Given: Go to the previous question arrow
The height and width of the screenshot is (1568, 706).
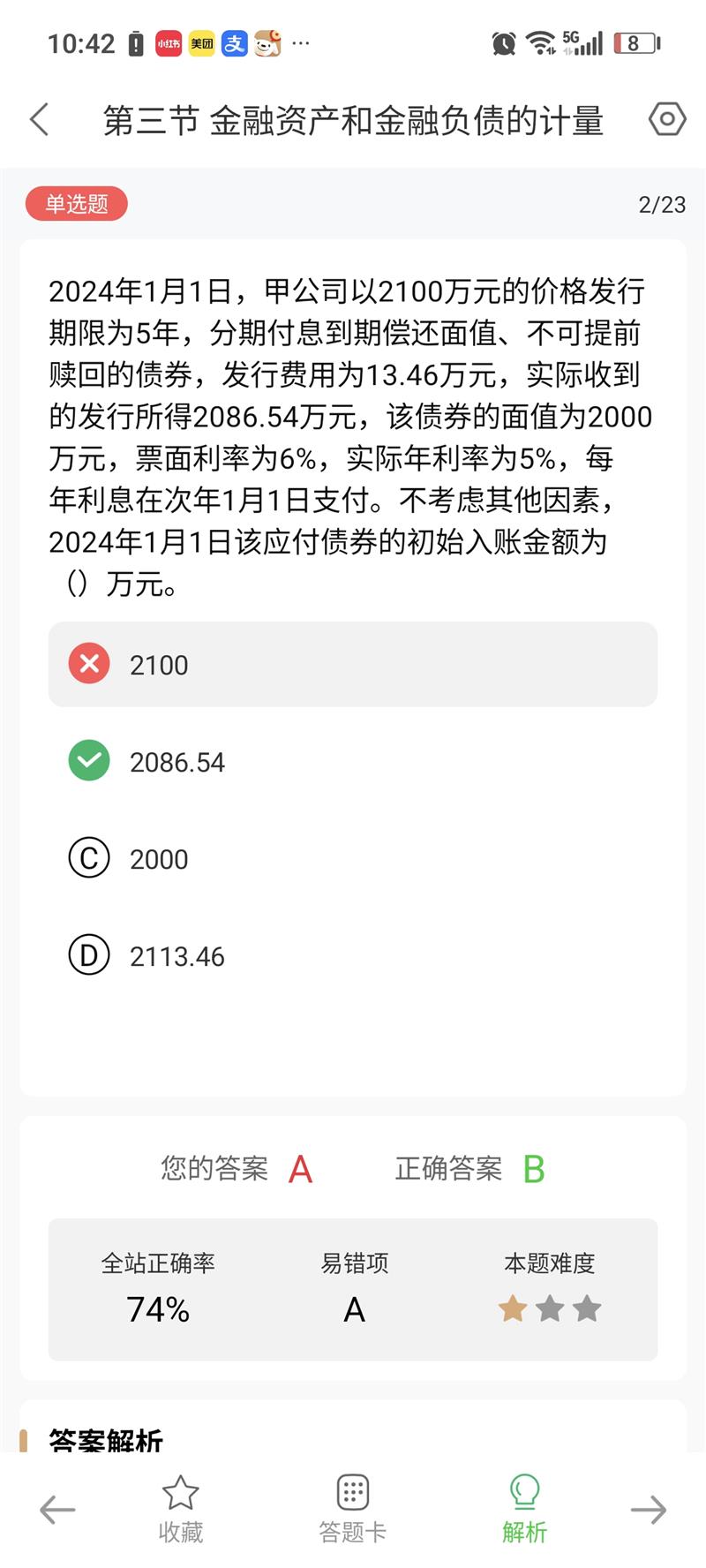Looking at the screenshot, I should 57,1510.
